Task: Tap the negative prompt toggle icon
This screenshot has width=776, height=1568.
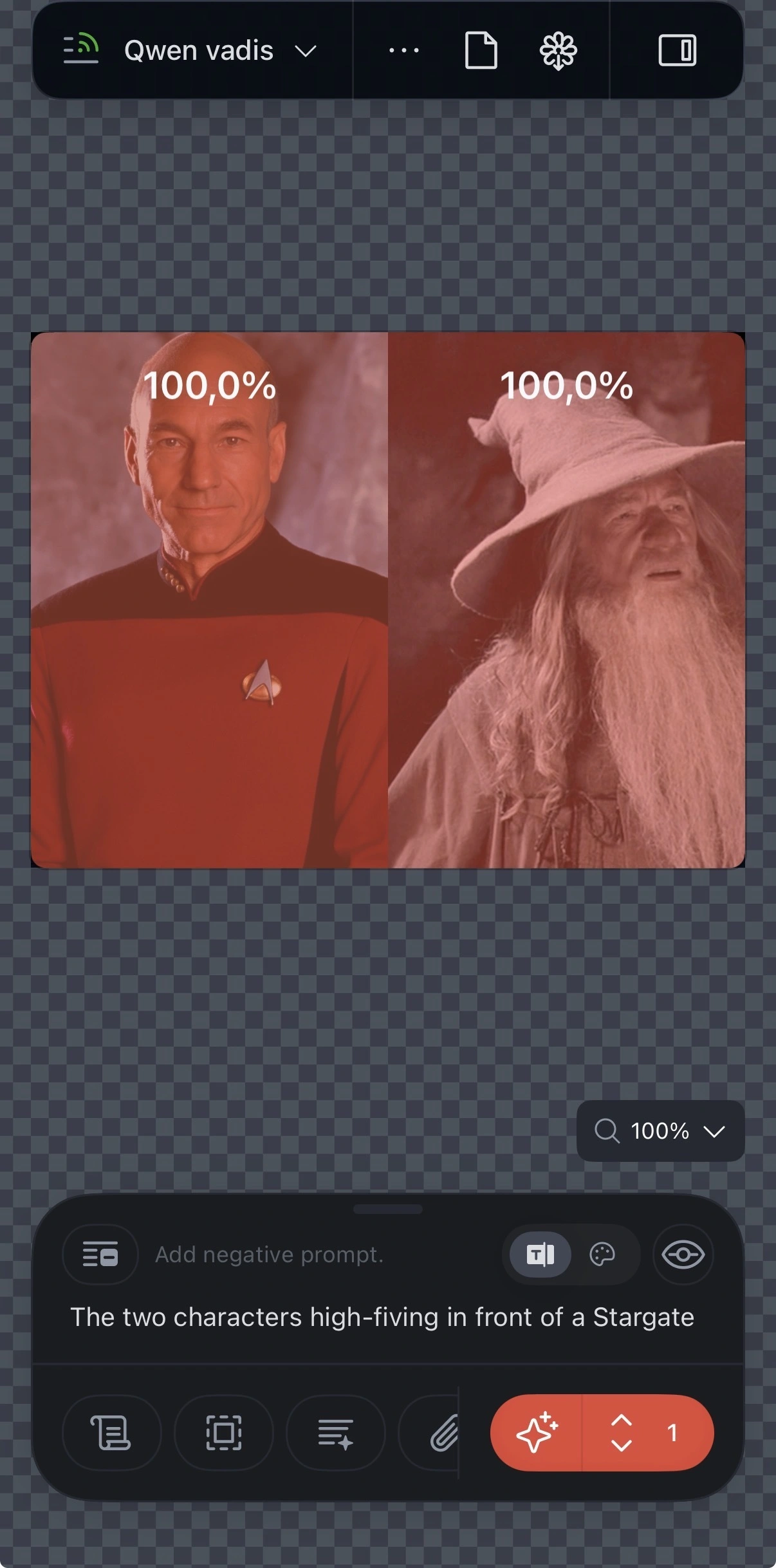Action: 100,1255
